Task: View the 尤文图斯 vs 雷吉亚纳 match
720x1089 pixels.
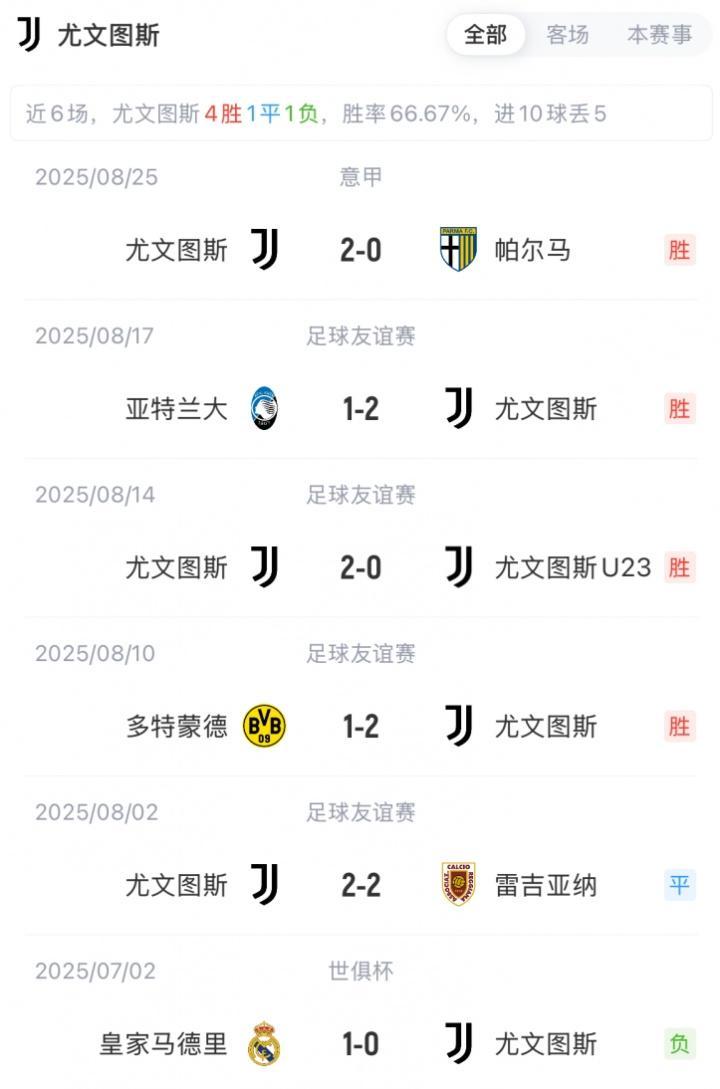Action: click(360, 885)
